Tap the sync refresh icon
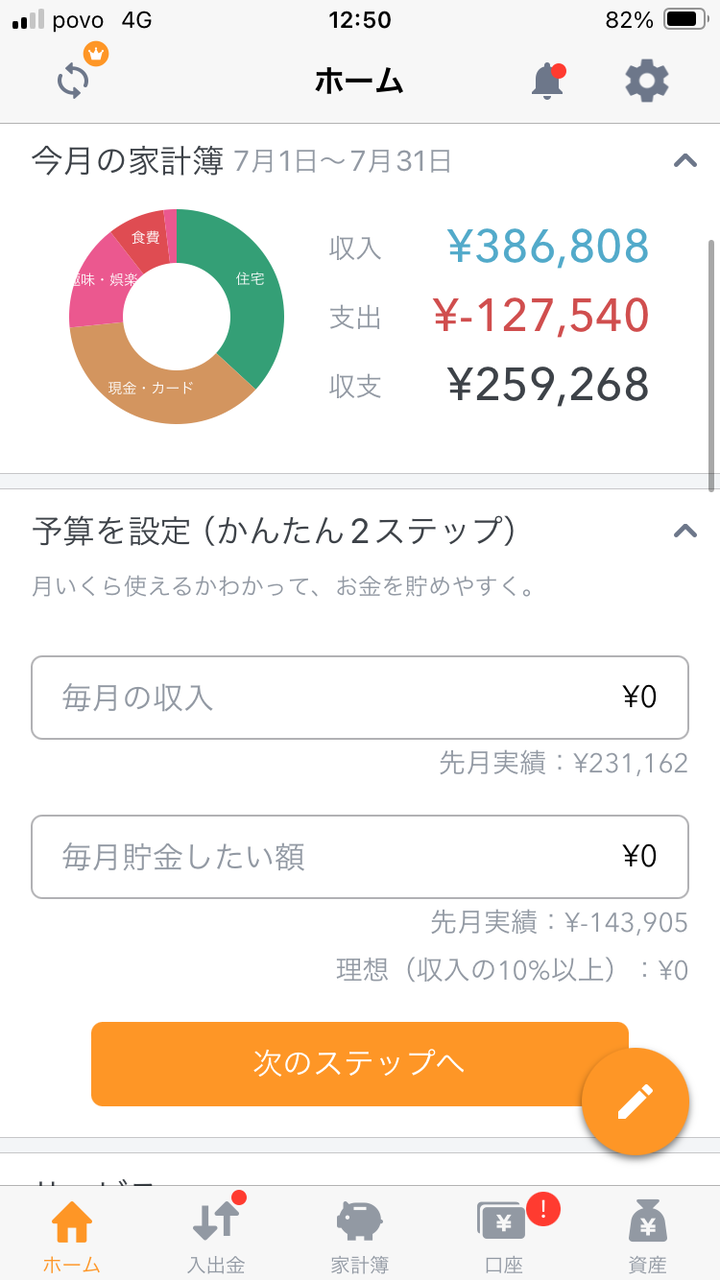Viewport: 720px width, 1280px height. 74,80
